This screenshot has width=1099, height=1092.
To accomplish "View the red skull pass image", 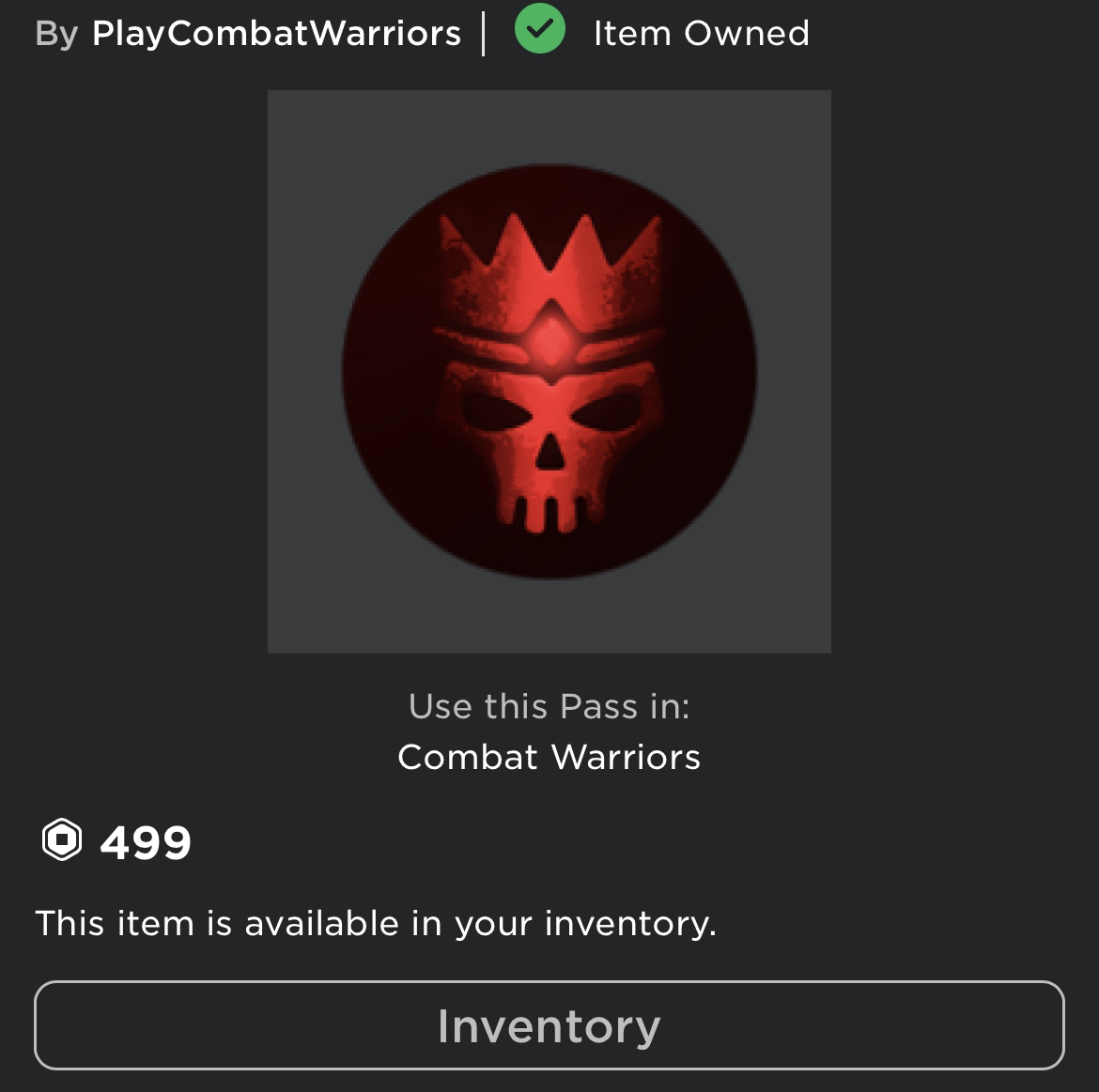I will click(549, 372).
